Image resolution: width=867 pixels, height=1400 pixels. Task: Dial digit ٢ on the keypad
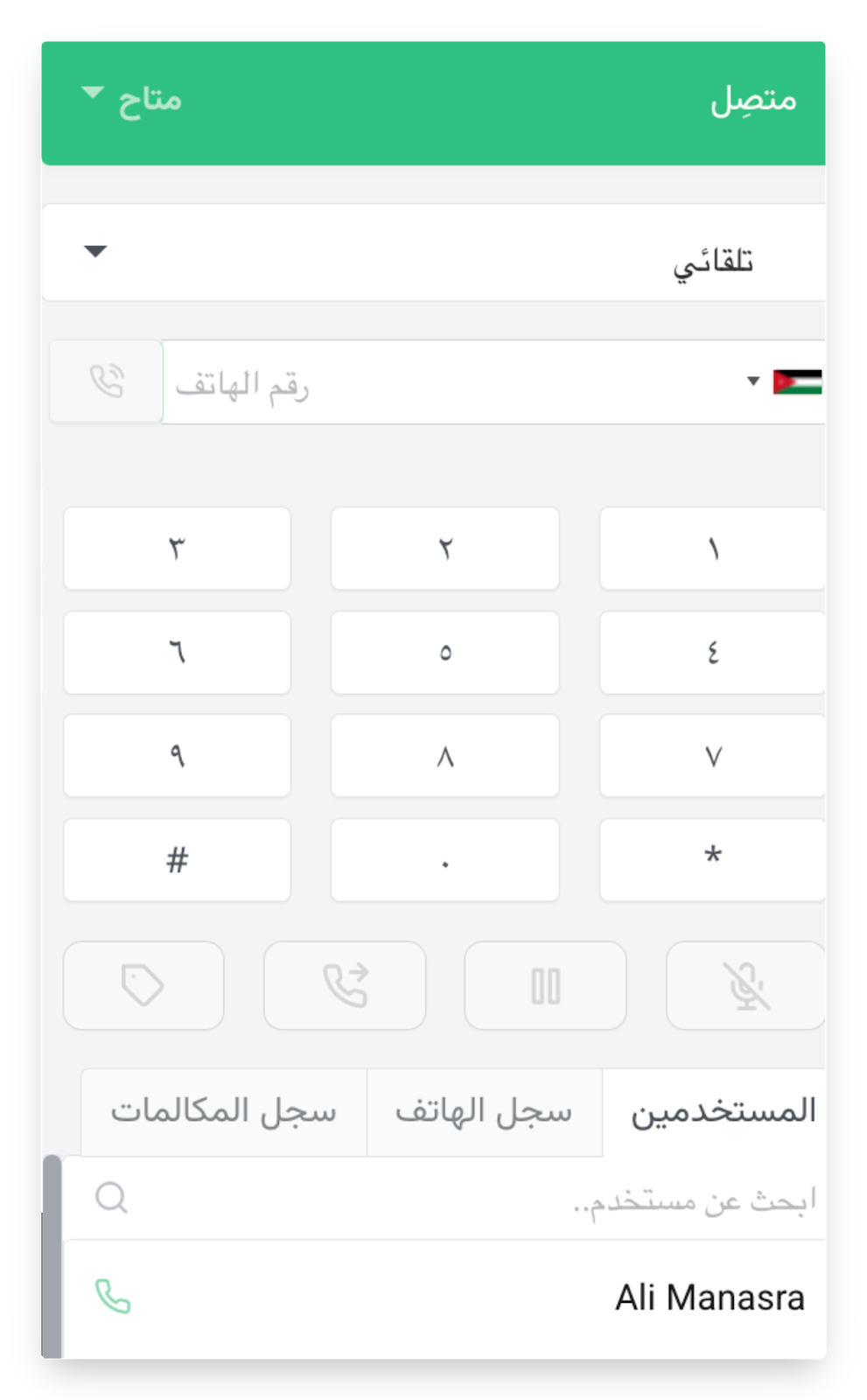(444, 549)
